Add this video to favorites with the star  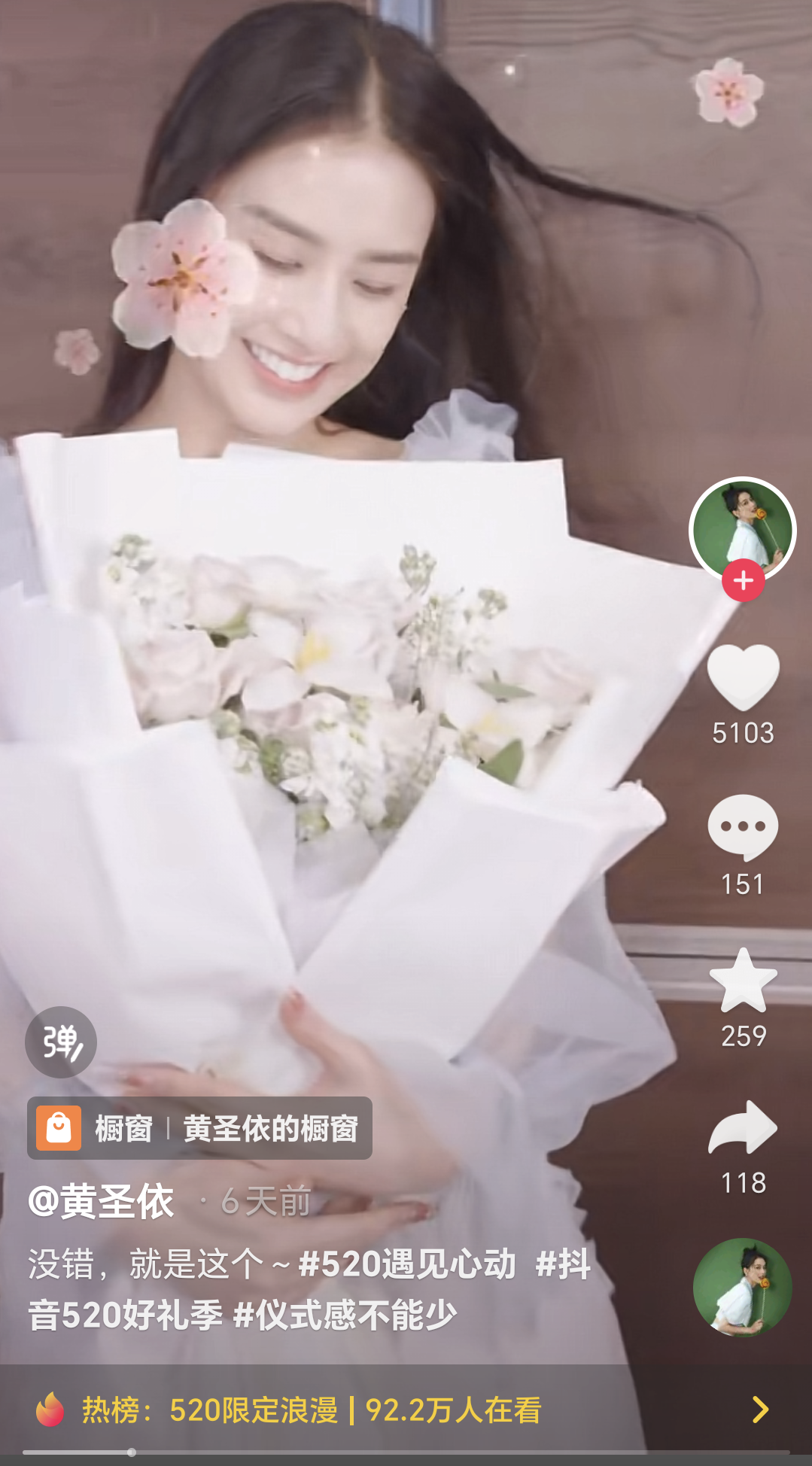743,981
